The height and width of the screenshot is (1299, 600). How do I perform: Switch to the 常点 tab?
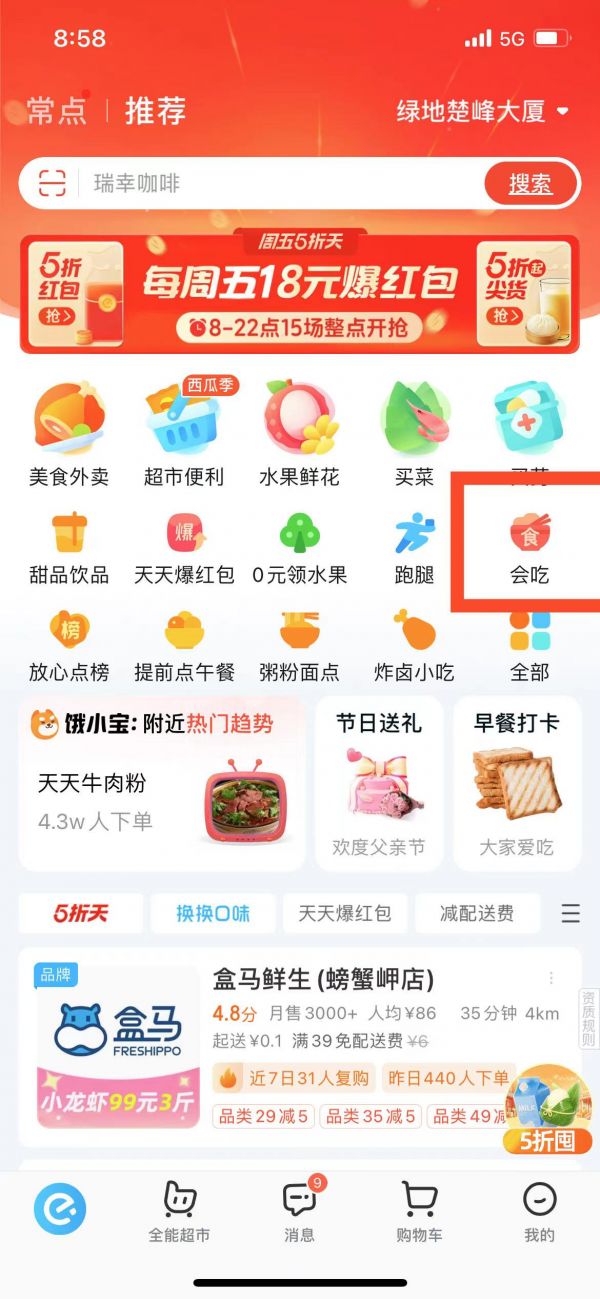57,111
